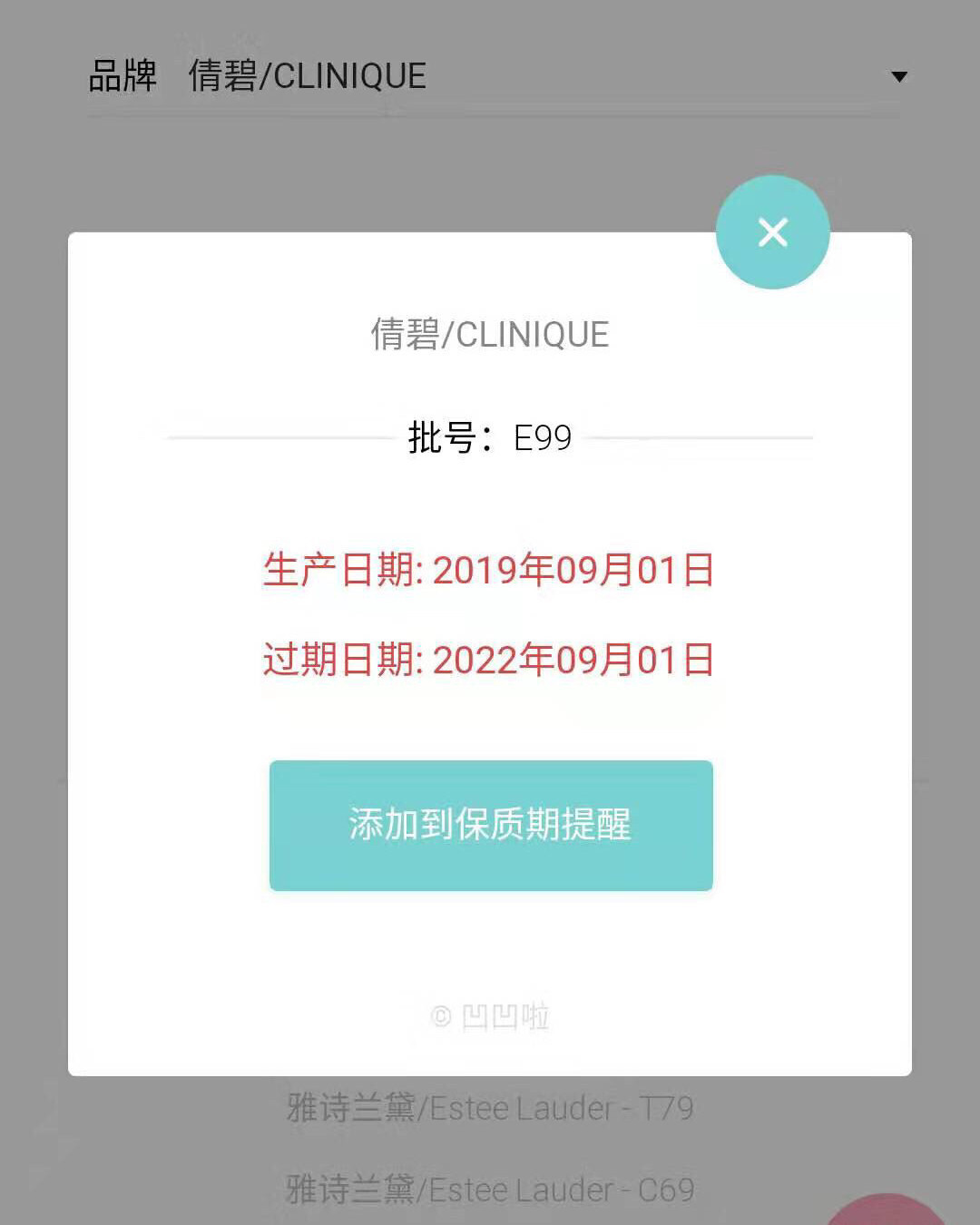Open history entry Estee Lauder - T79
This screenshot has height=1225, width=980.
coord(490,1108)
